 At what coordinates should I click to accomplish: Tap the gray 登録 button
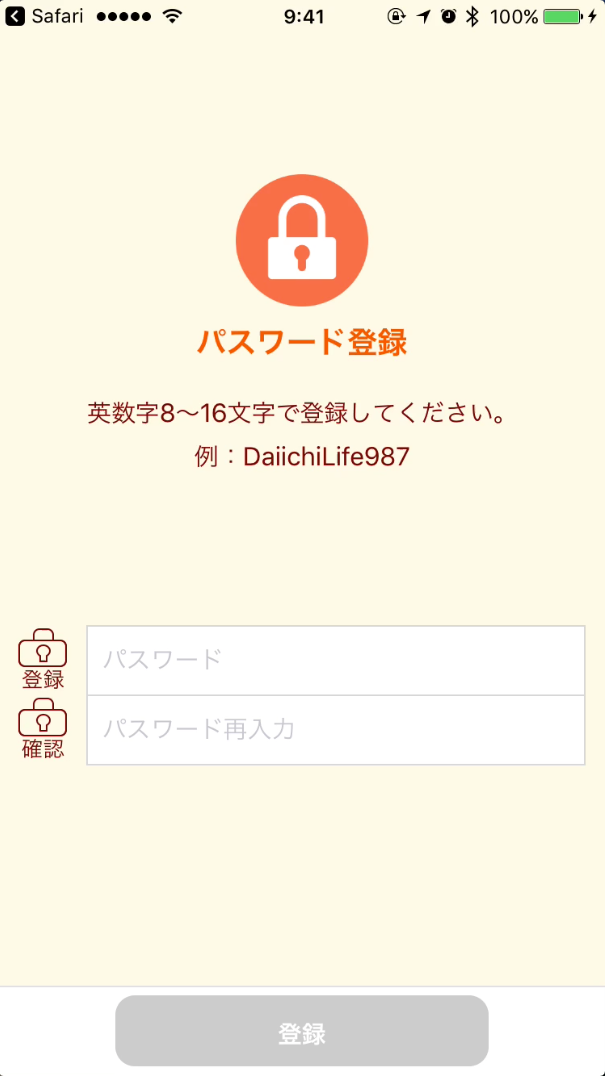(301, 1031)
